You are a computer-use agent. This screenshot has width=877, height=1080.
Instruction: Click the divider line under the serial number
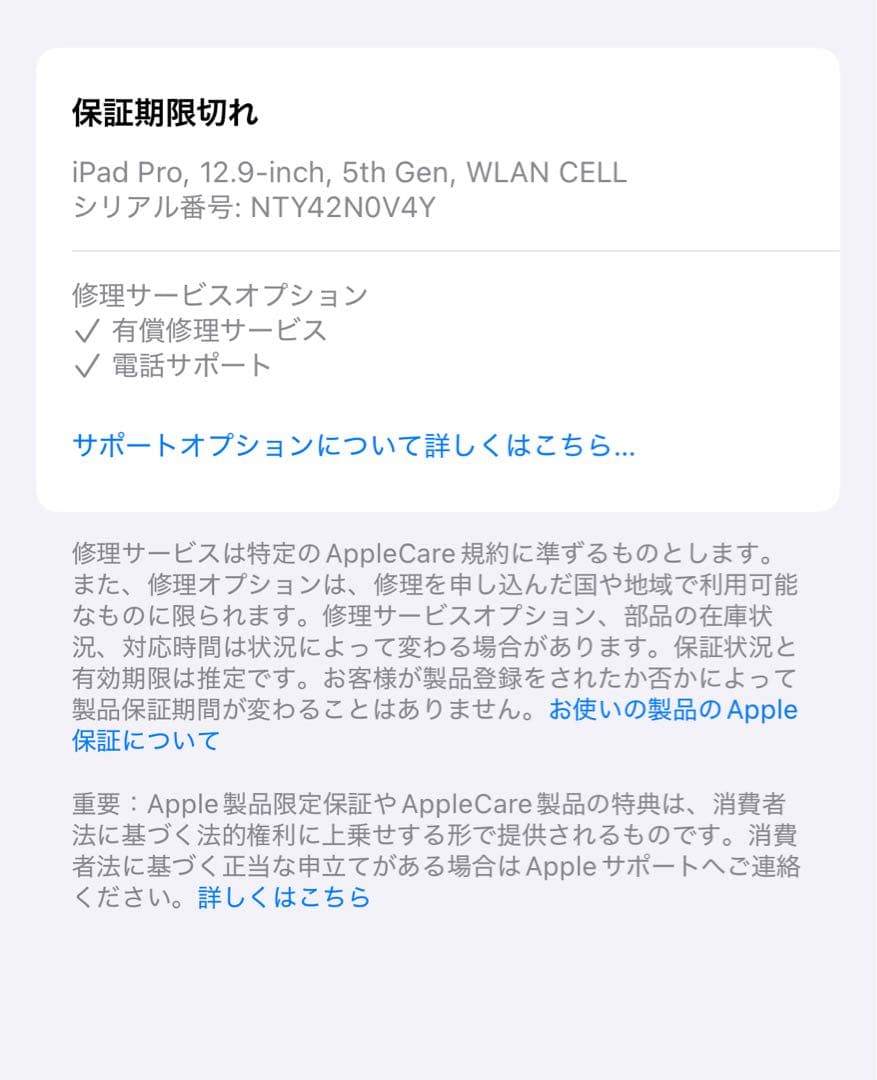point(438,250)
